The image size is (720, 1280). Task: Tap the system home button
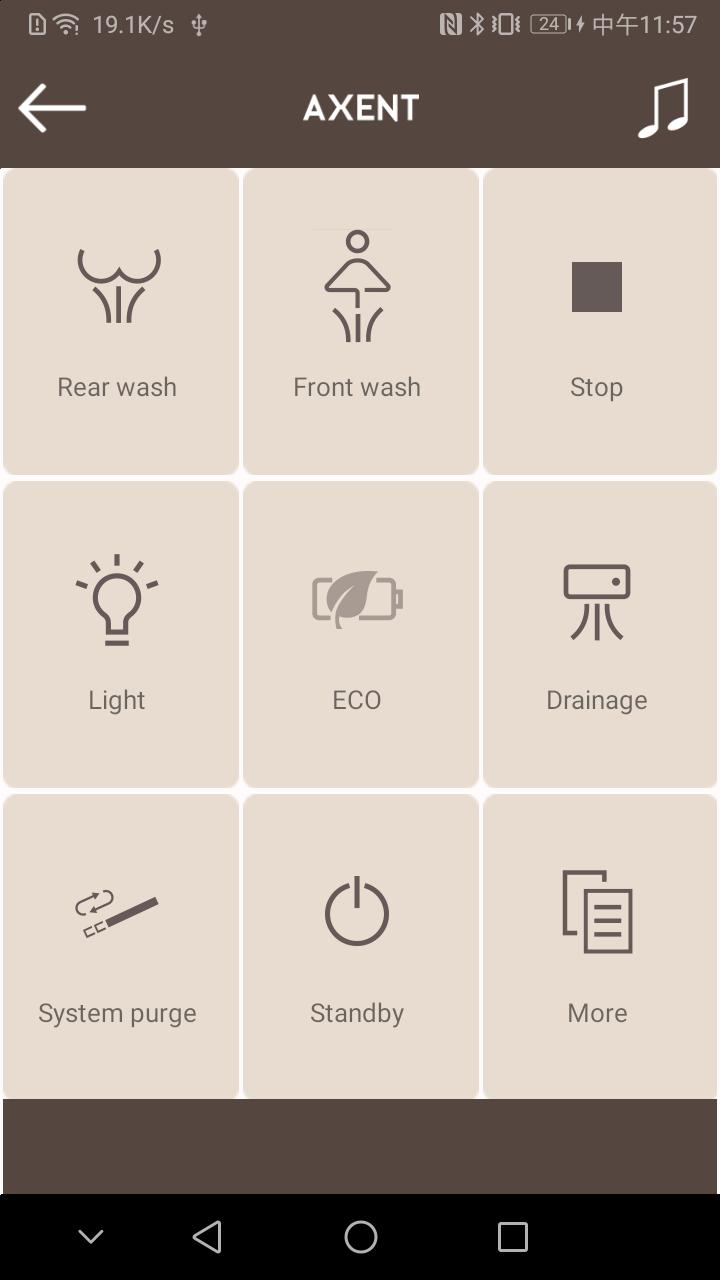click(x=361, y=1237)
